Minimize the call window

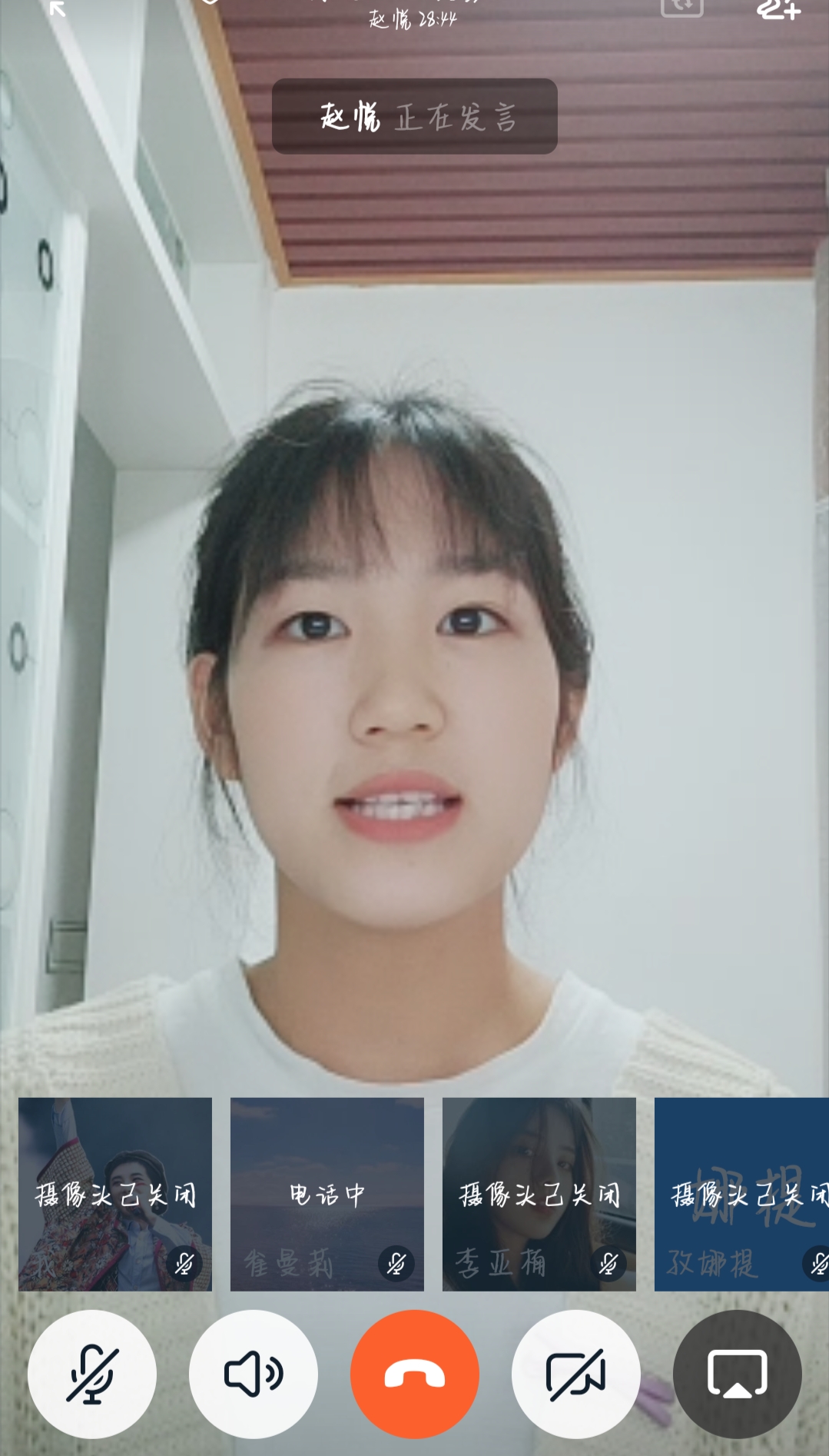pyautogui.click(x=57, y=8)
